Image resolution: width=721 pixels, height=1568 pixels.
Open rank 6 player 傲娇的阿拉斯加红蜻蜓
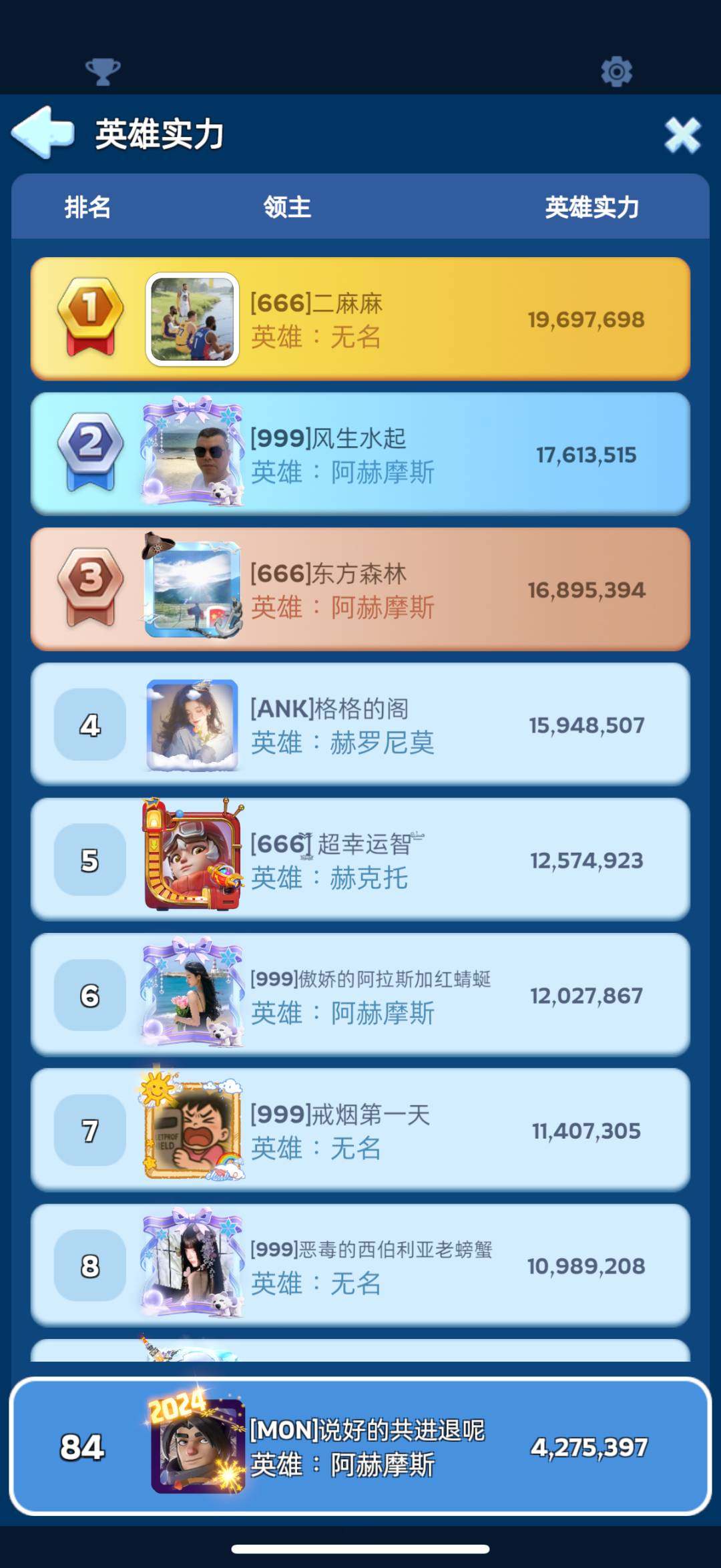[360, 995]
